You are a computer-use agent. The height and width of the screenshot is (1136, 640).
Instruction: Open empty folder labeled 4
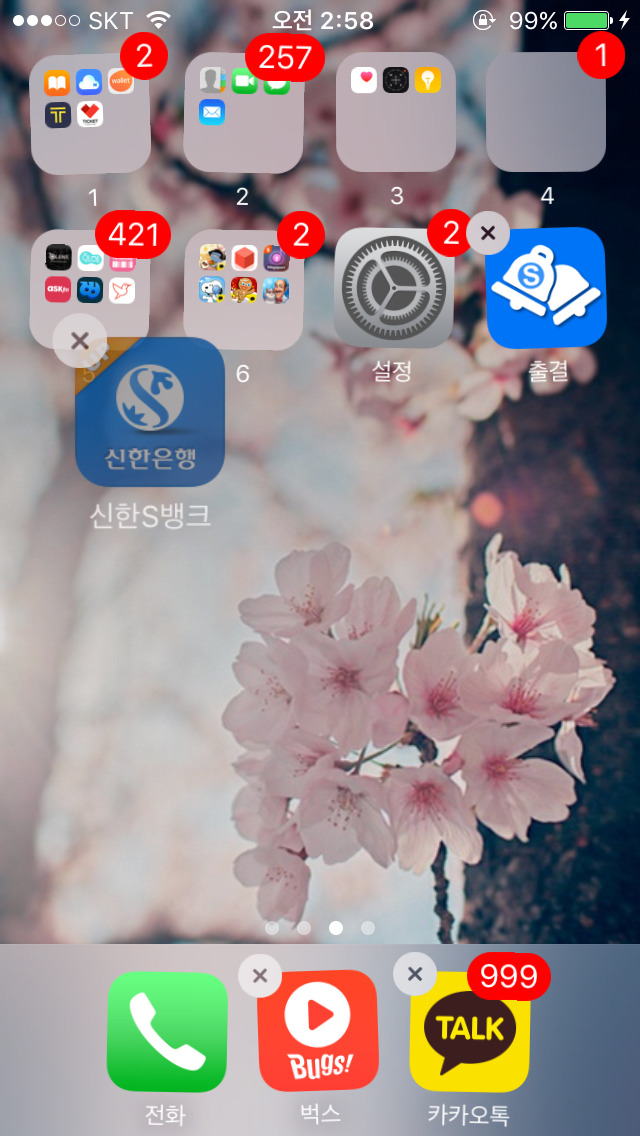tap(546, 113)
